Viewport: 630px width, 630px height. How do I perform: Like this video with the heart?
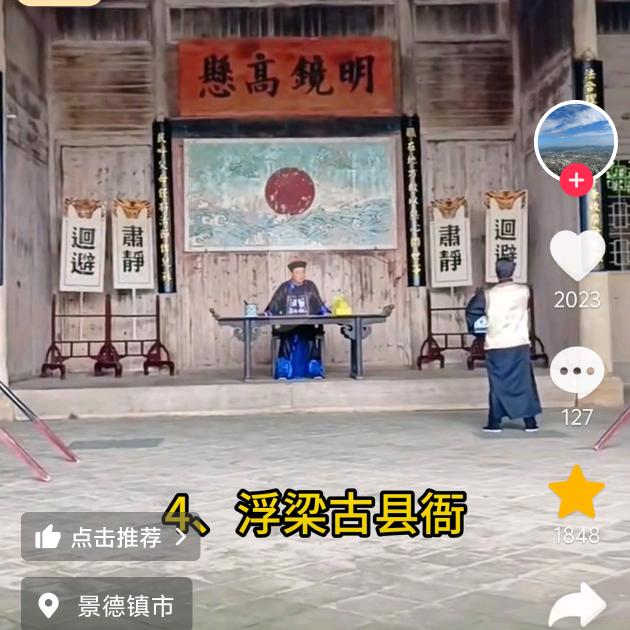point(577,255)
